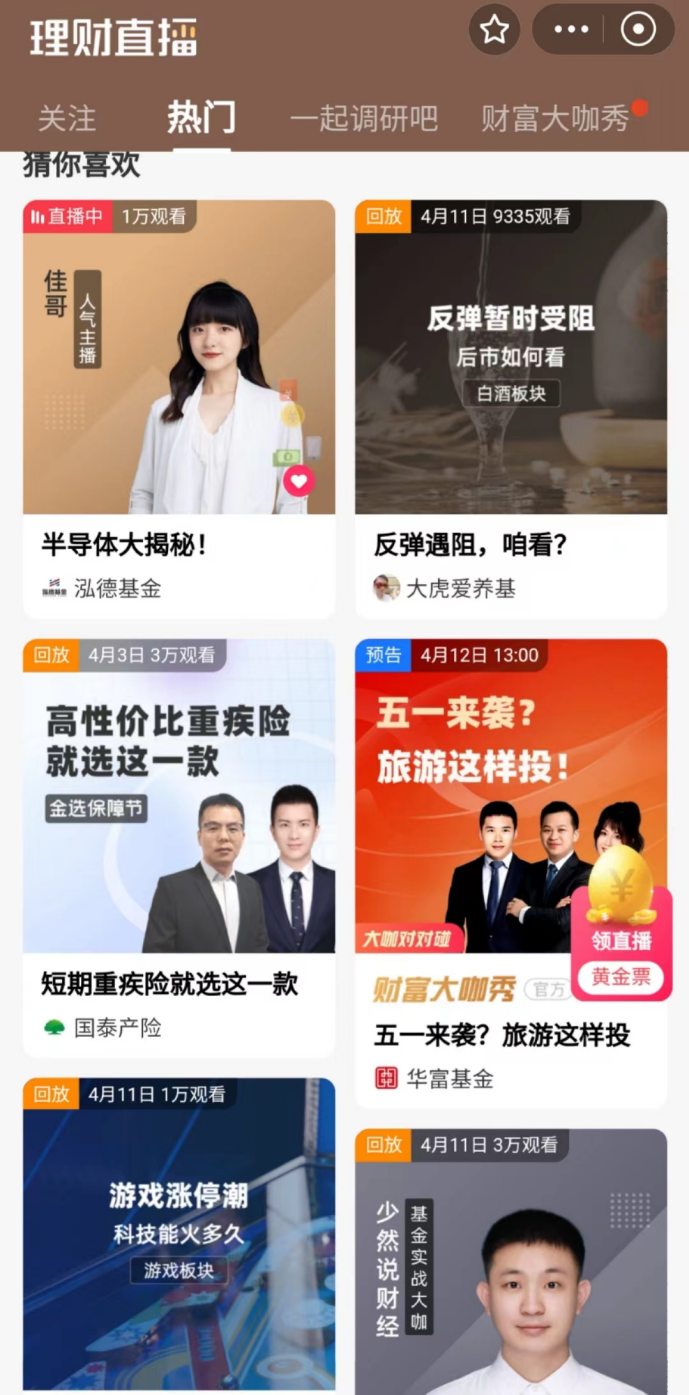Favorite this mini program with the star
Image resolution: width=689 pixels, height=1395 pixels.
click(x=494, y=30)
